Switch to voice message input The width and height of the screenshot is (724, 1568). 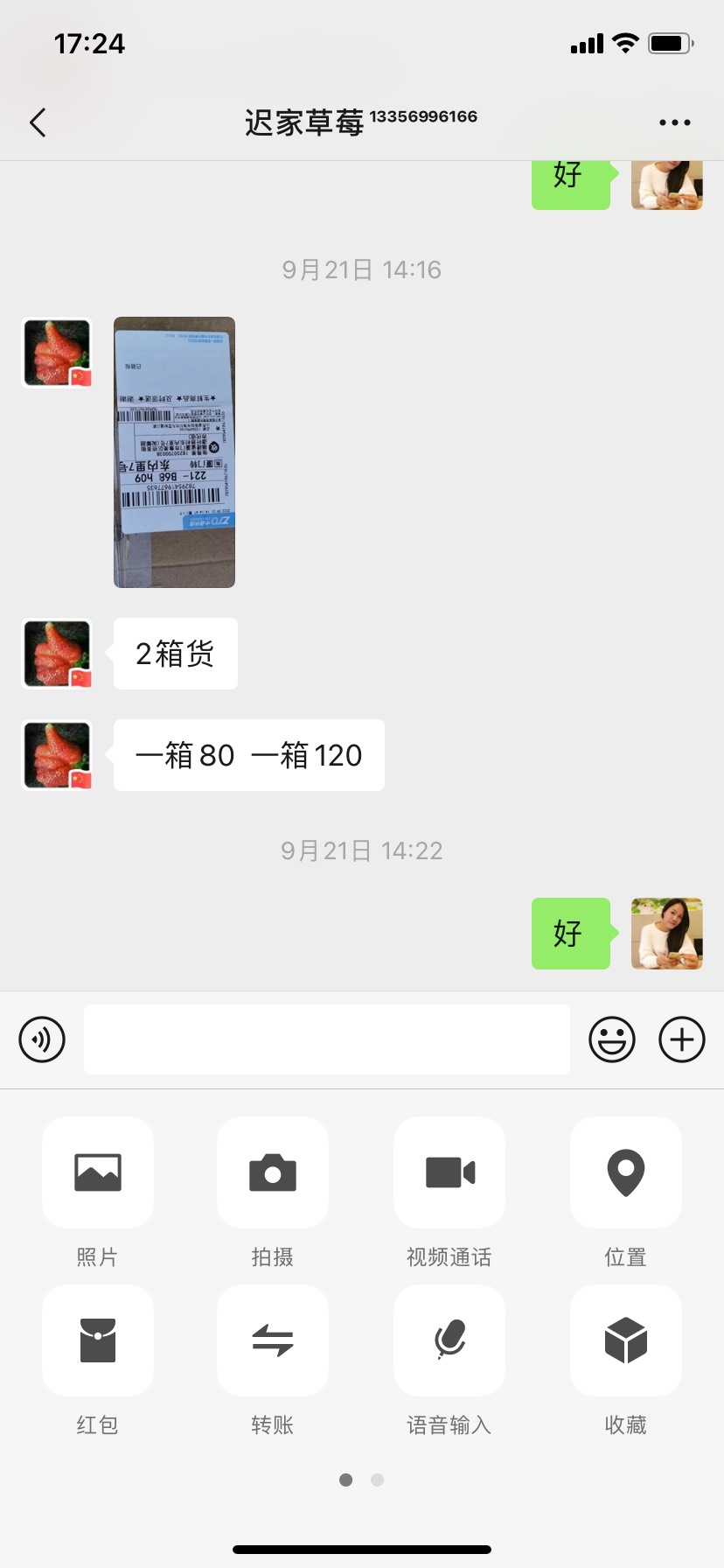click(x=42, y=1039)
